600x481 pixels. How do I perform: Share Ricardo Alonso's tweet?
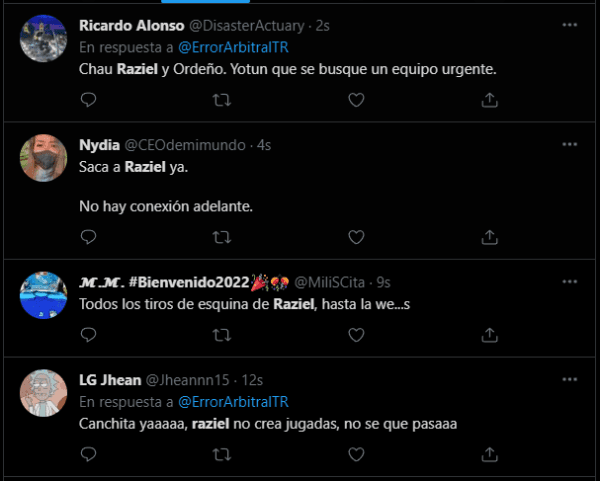pos(490,100)
